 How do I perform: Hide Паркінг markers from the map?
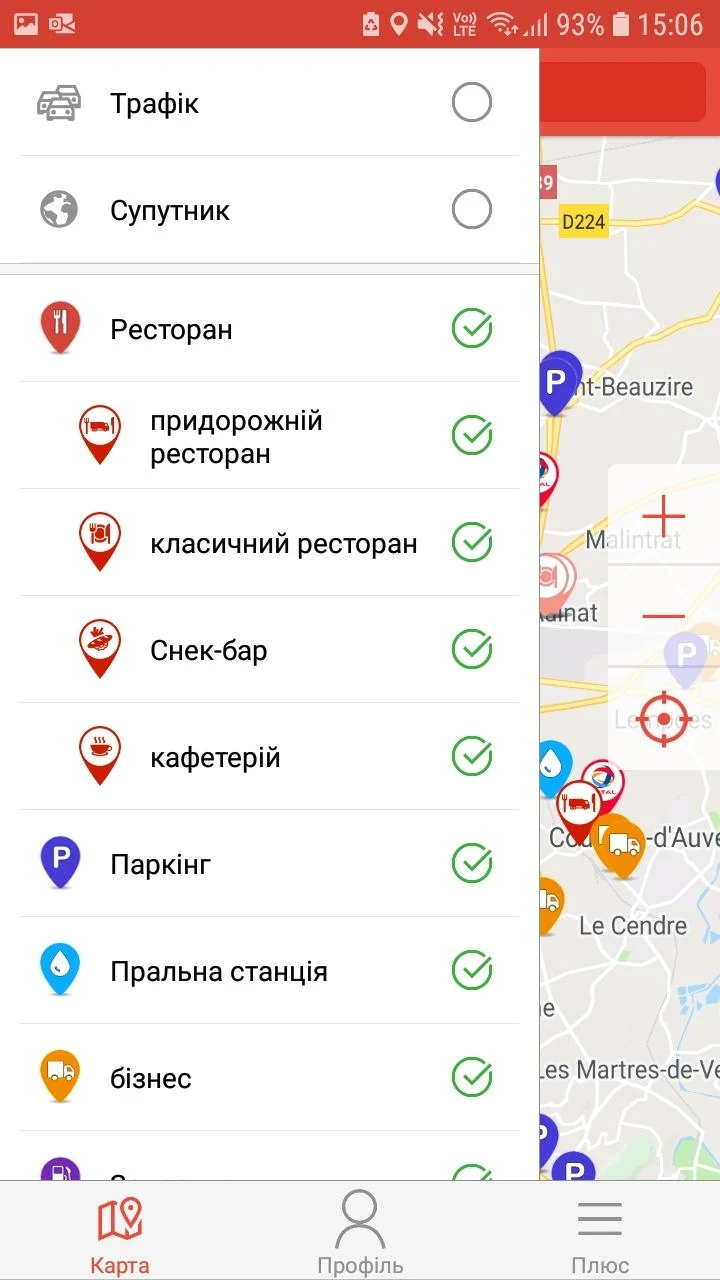pyautogui.click(x=471, y=864)
